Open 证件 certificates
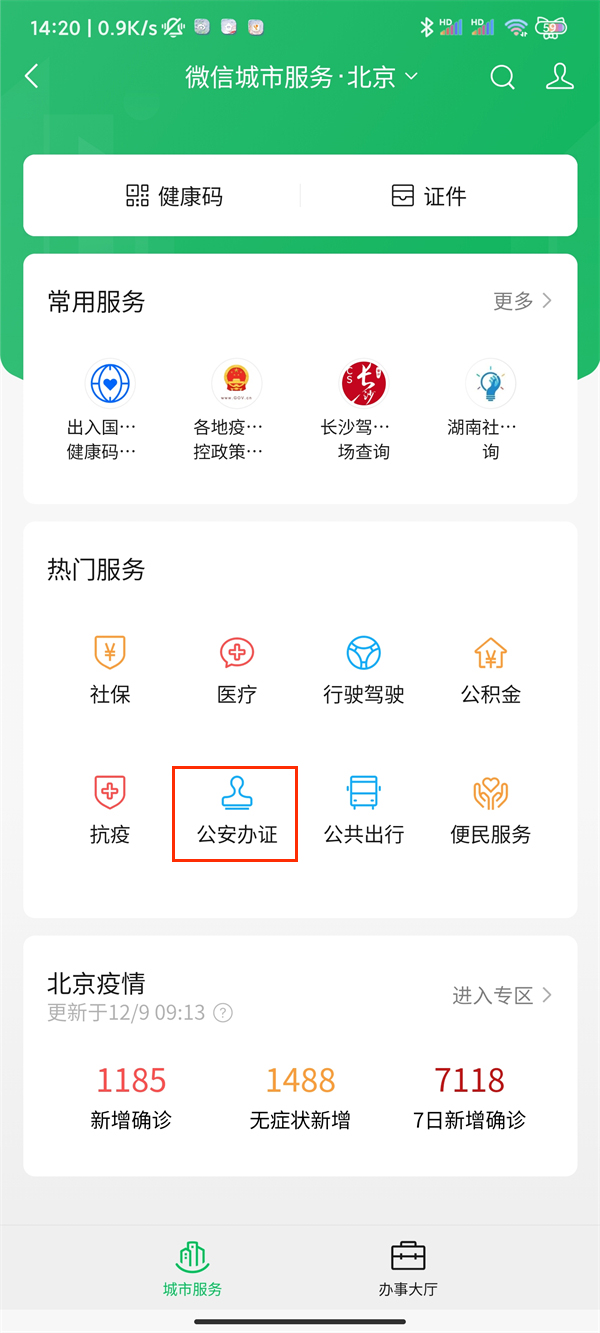Image resolution: width=600 pixels, height=1333 pixels. (x=428, y=196)
